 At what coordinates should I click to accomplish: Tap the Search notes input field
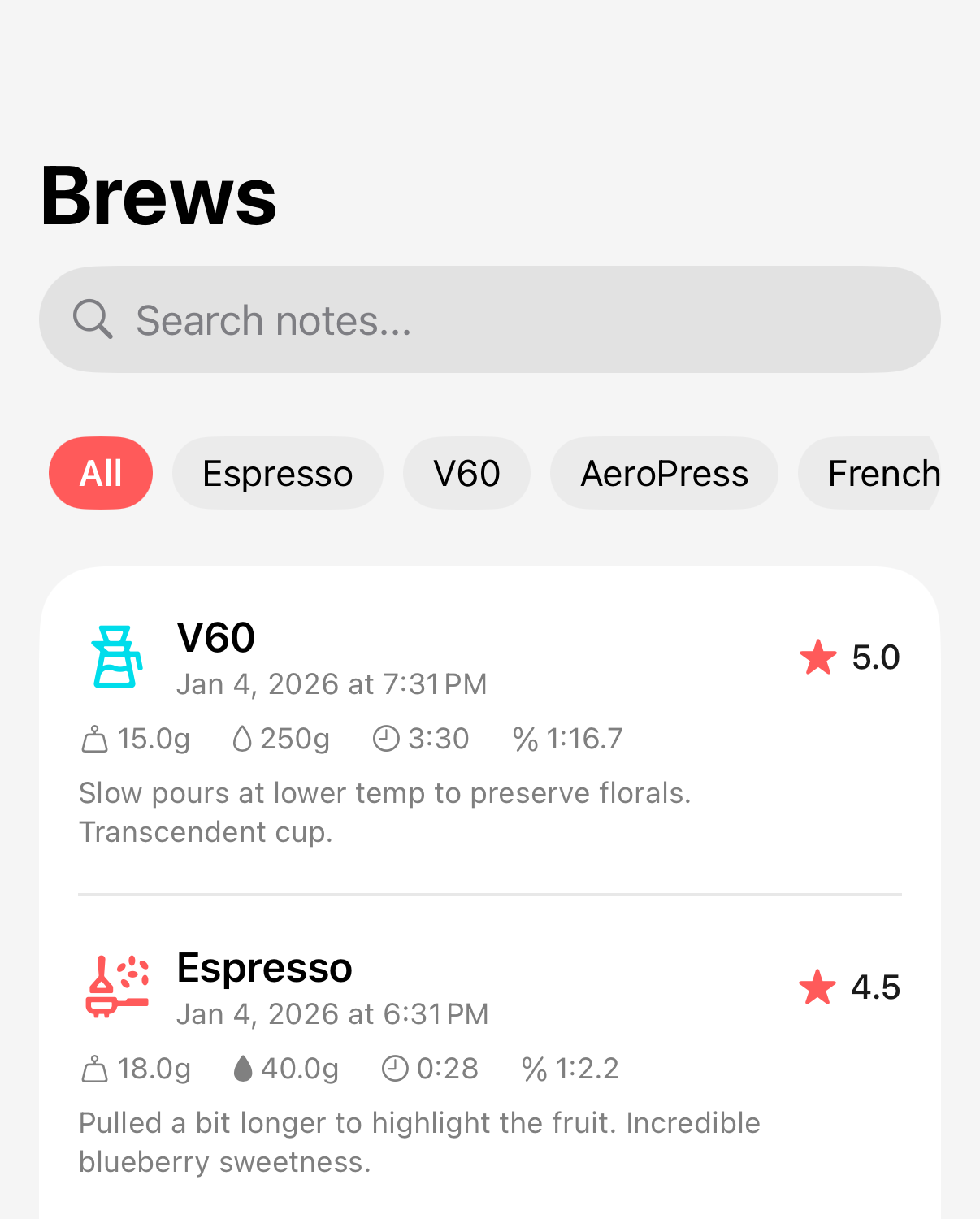coord(489,319)
